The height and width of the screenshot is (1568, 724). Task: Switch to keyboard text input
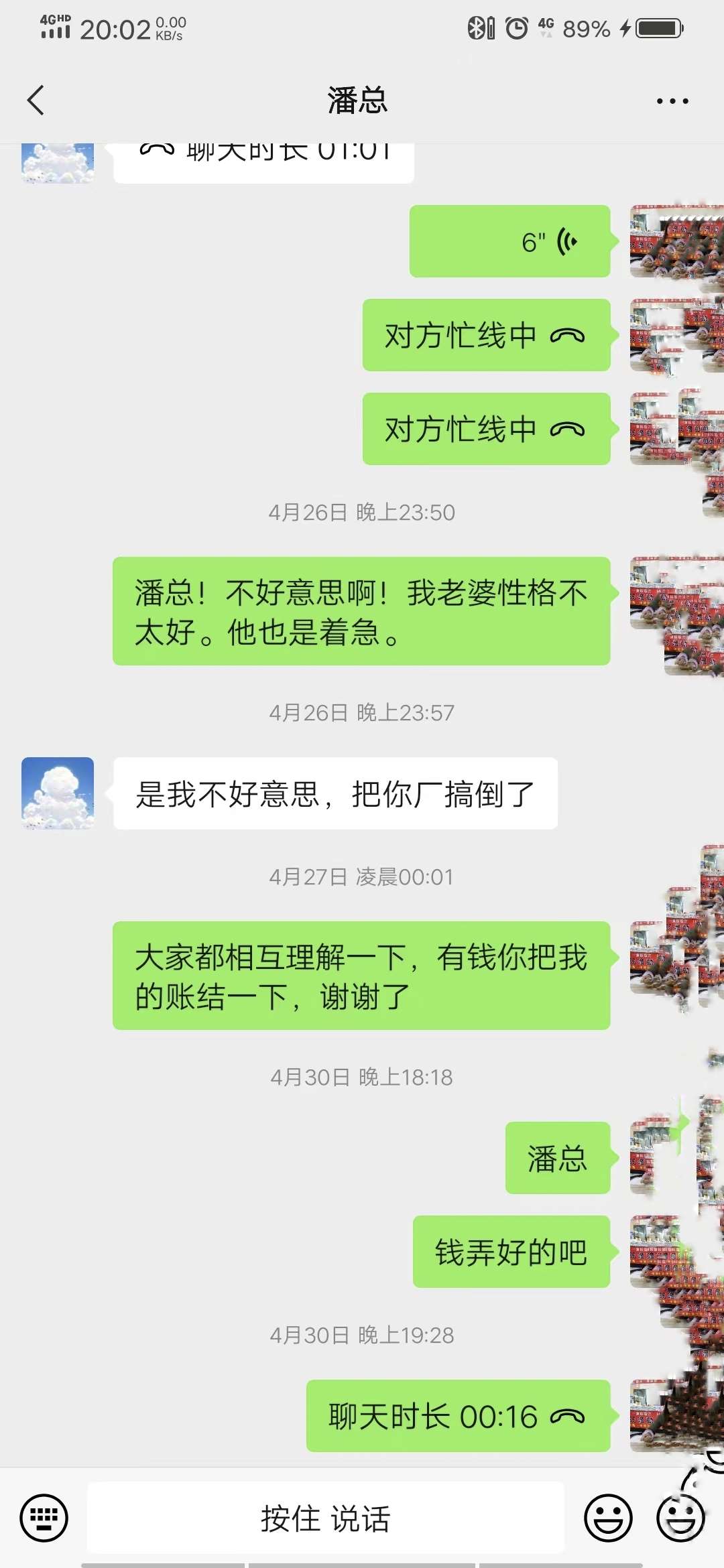[x=44, y=1518]
